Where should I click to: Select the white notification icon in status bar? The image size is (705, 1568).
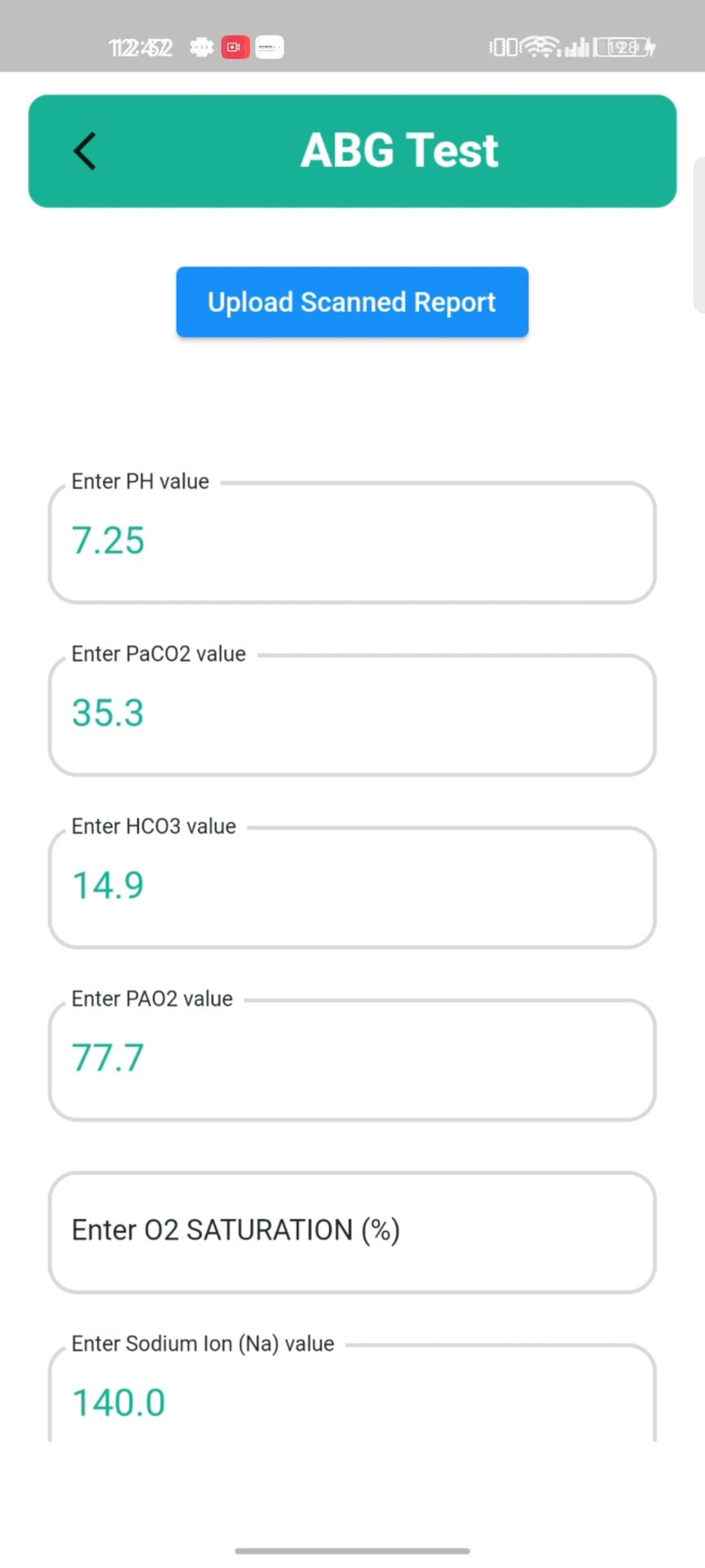[x=269, y=47]
